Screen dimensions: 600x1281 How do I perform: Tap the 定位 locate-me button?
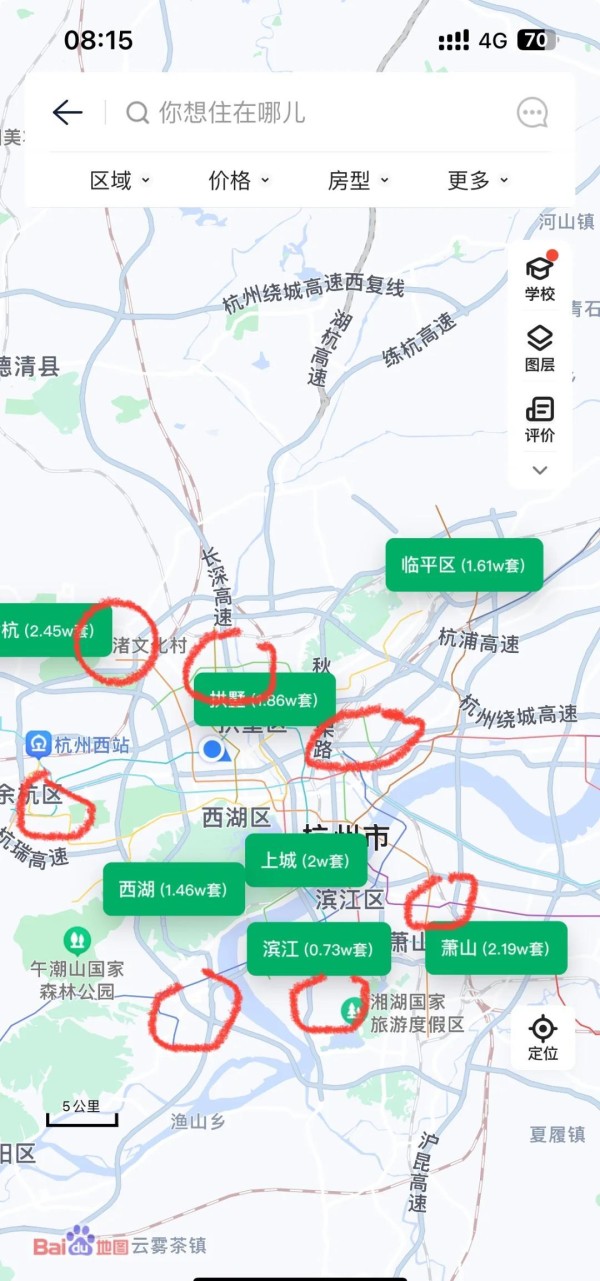click(x=543, y=1037)
